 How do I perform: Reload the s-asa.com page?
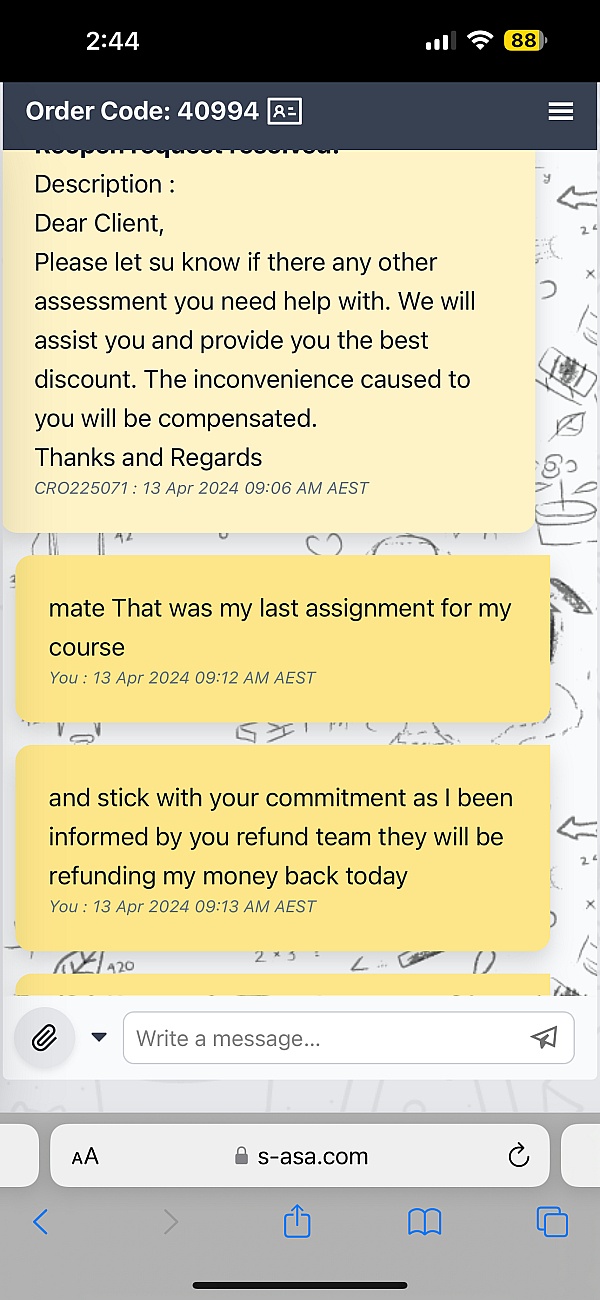pyautogui.click(x=518, y=1157)
